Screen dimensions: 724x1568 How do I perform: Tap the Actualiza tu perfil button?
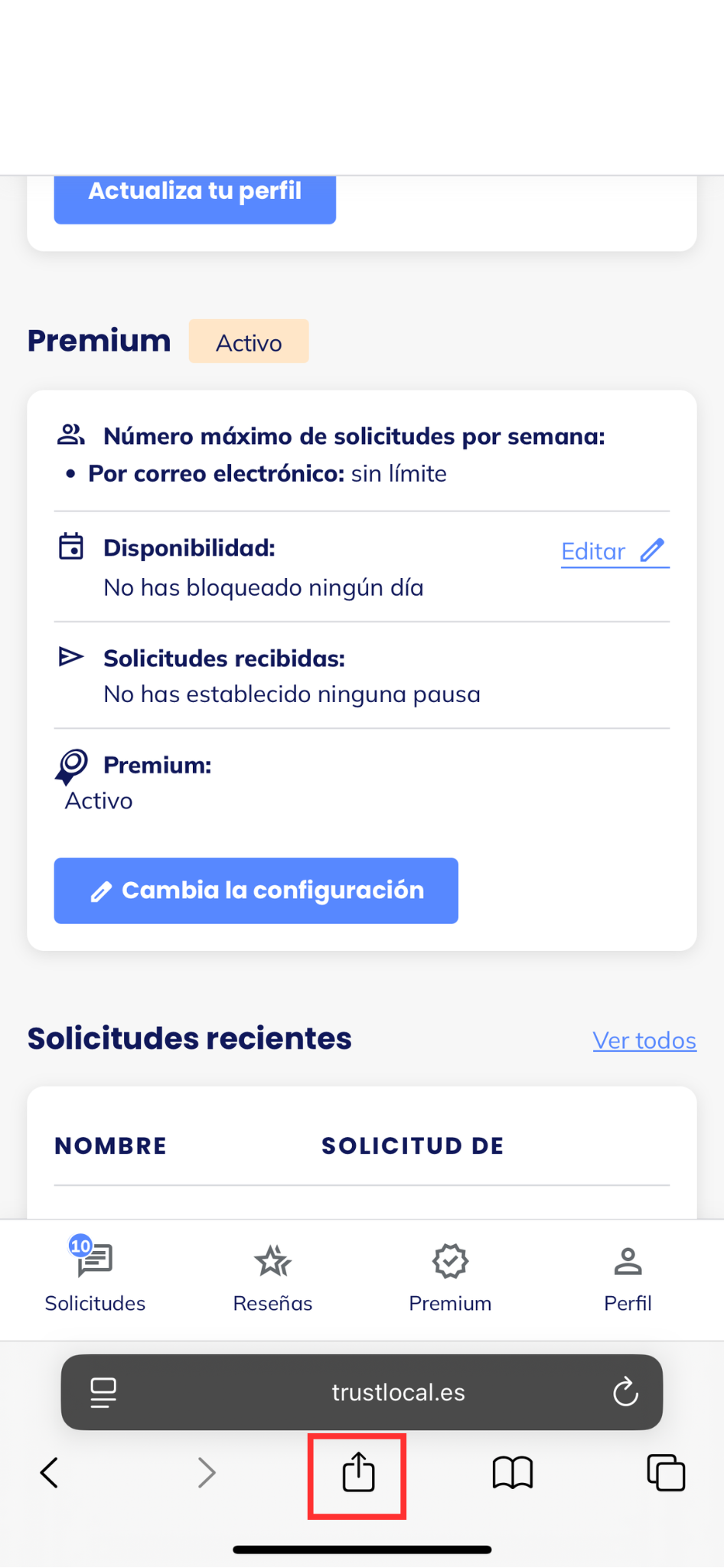pyautogui.click(x=194, y=199)
